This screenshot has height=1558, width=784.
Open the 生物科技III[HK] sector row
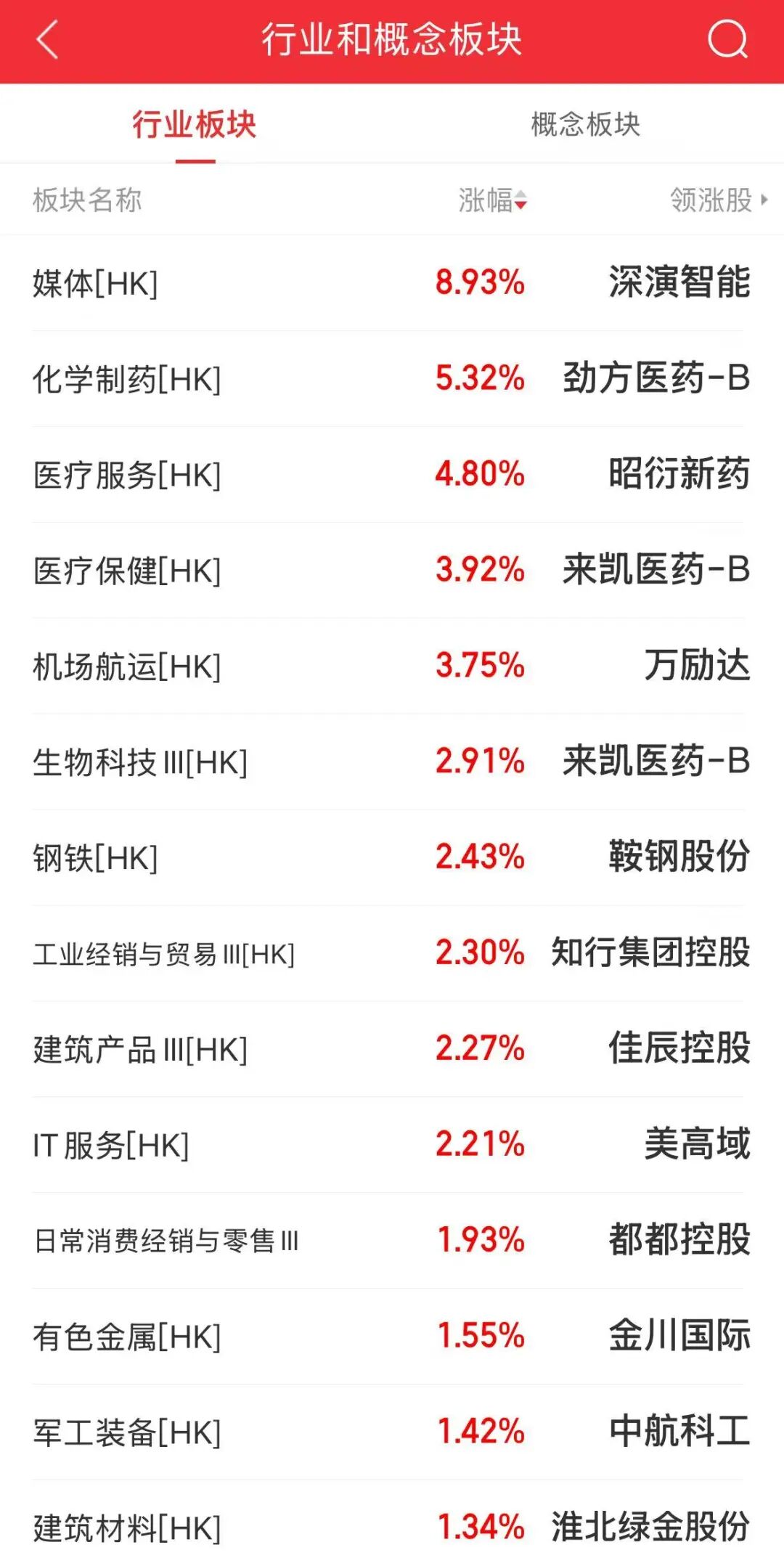pos(392,762)
